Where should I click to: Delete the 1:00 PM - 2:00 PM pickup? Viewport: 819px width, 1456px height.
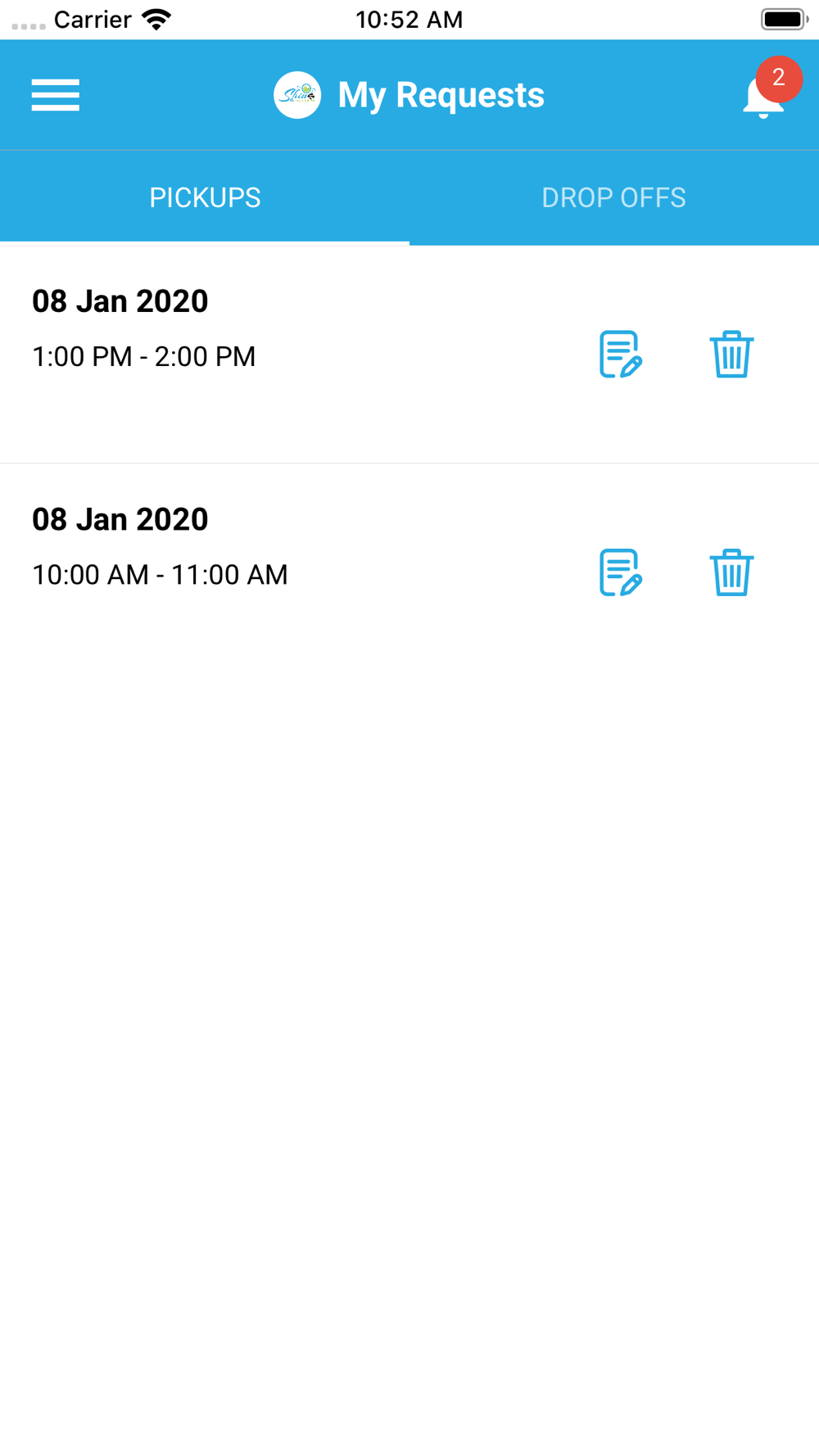click(731, 355)
